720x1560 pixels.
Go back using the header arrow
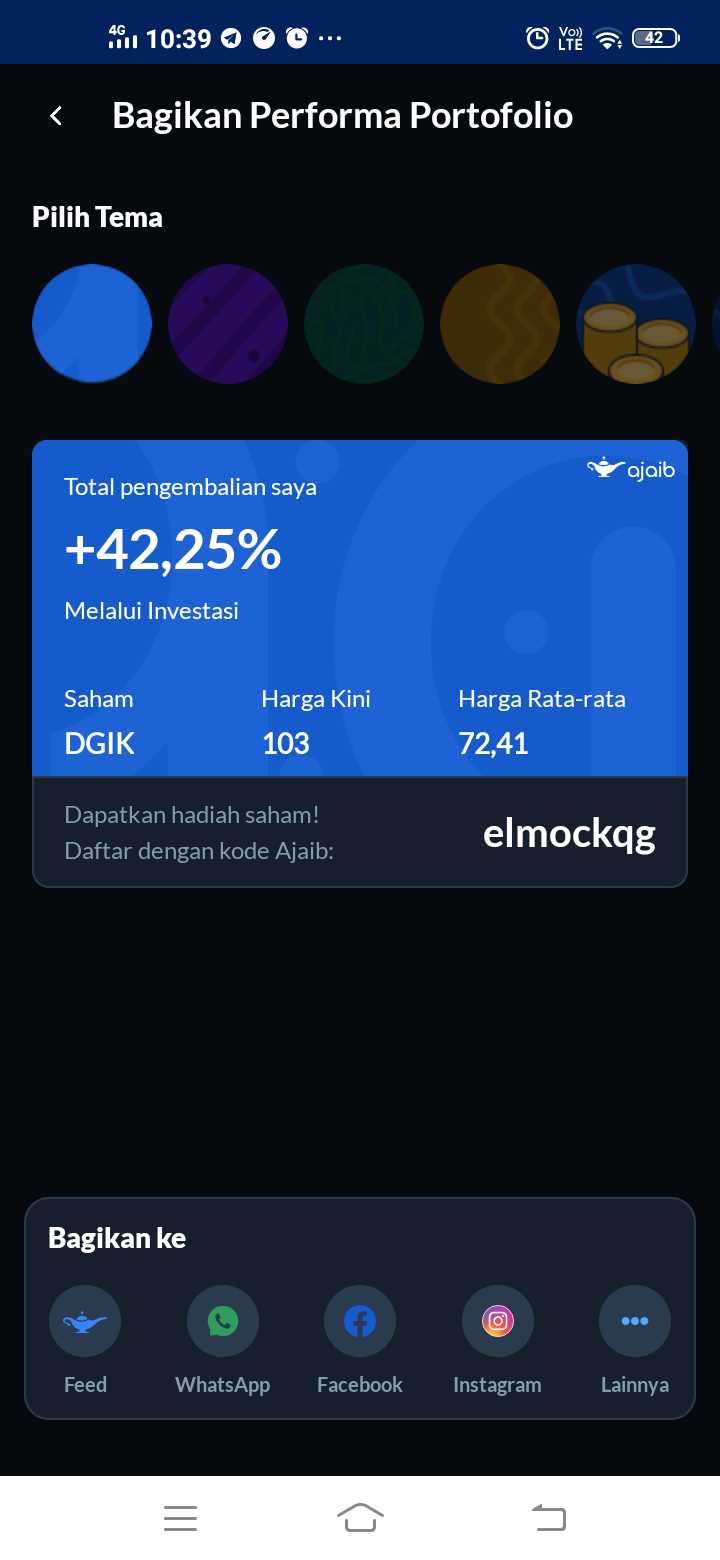coord(56,116)
